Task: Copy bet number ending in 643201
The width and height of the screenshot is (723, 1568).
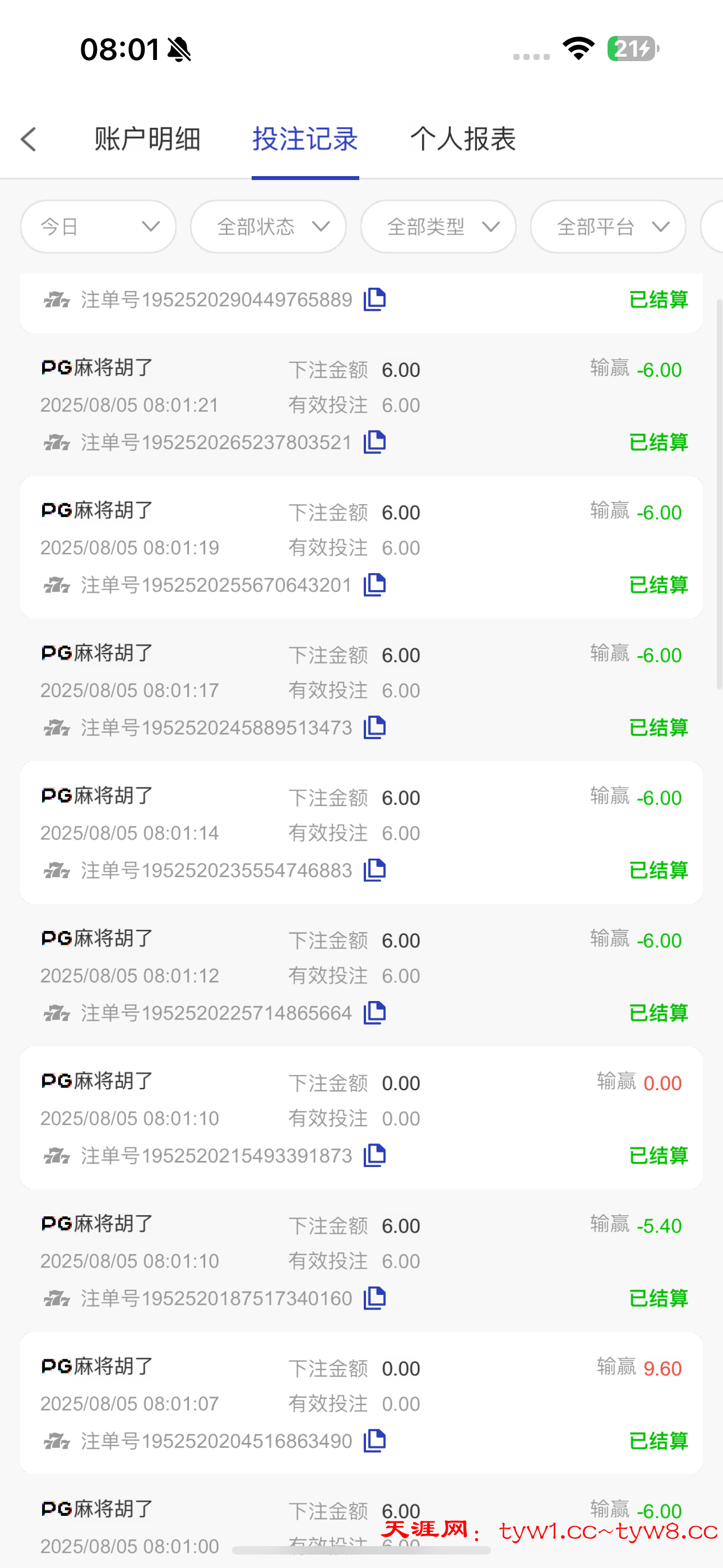Action: (x=375, y=585)
